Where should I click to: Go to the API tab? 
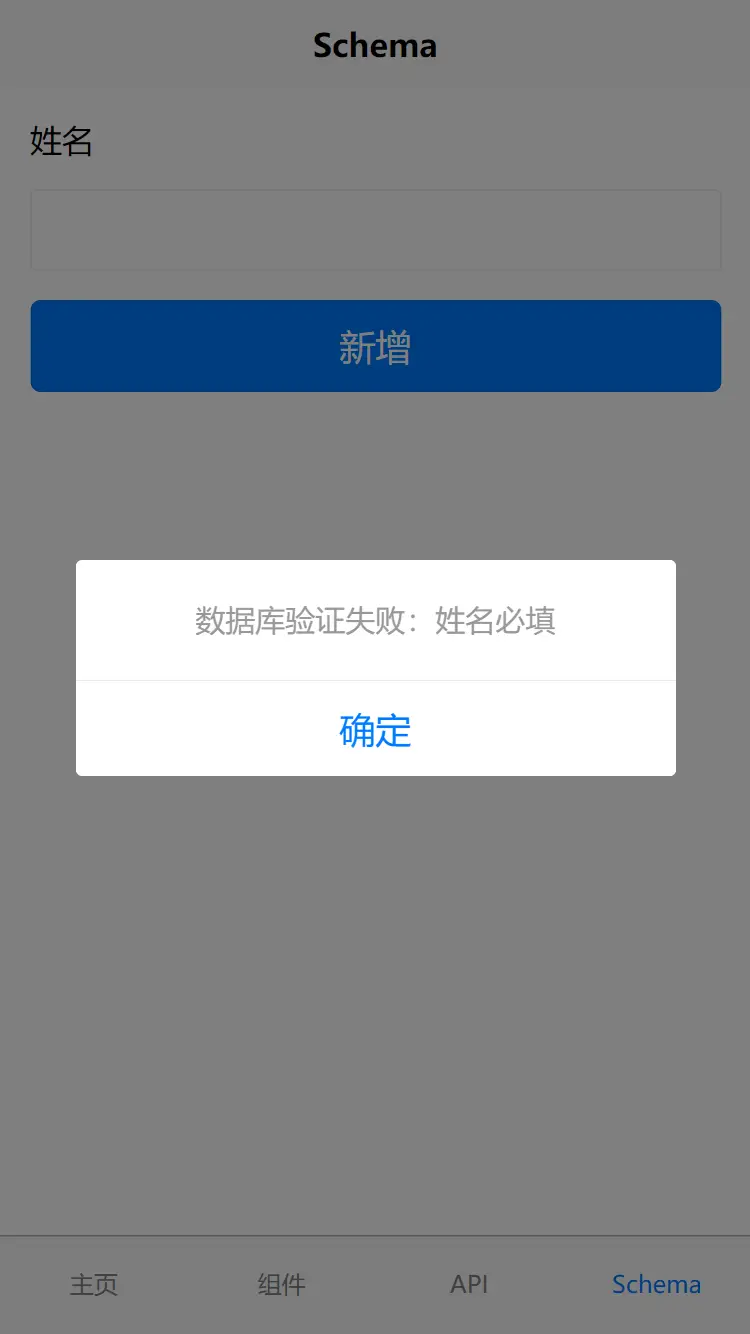pyautogui.click(x=469, y=1284)
